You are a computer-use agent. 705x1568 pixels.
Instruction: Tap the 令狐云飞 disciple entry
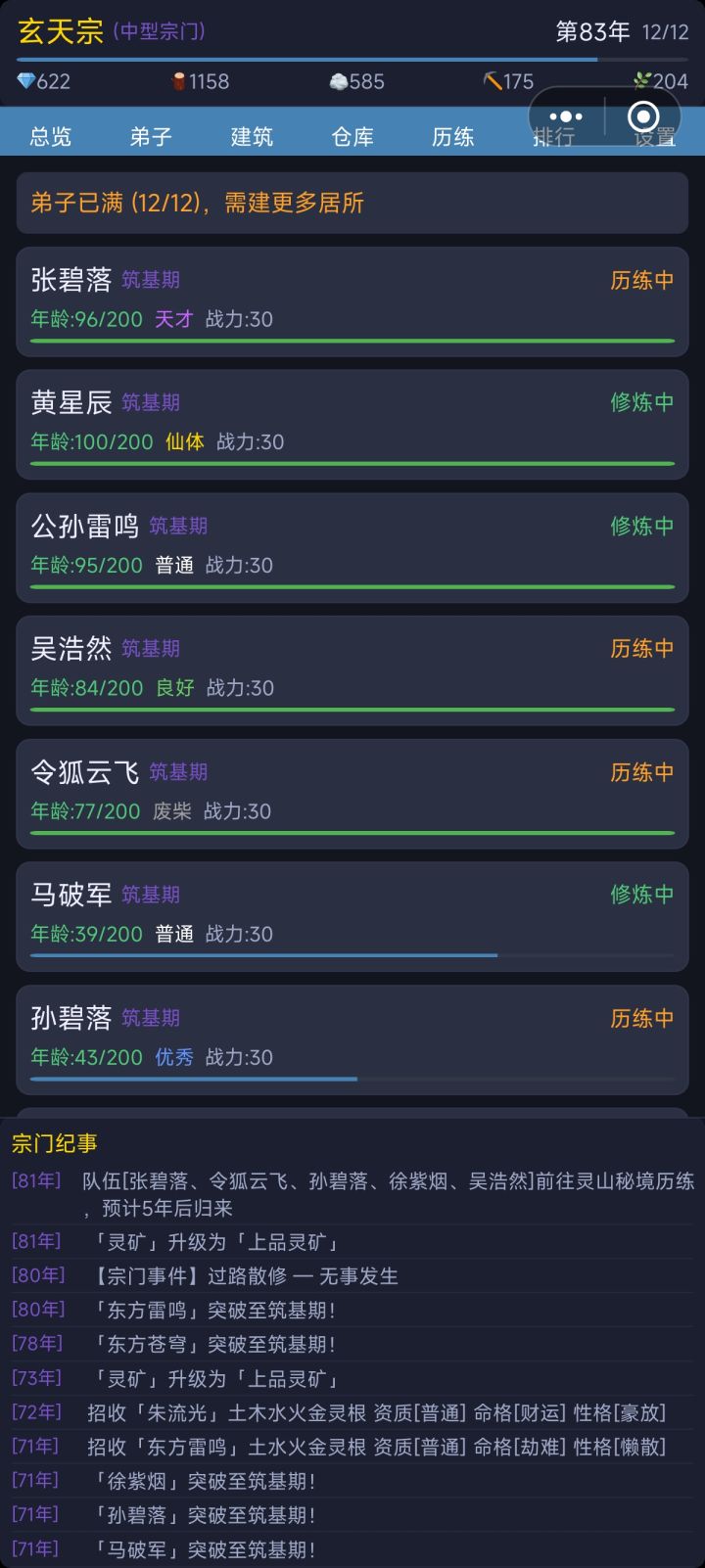pos(352,794)
